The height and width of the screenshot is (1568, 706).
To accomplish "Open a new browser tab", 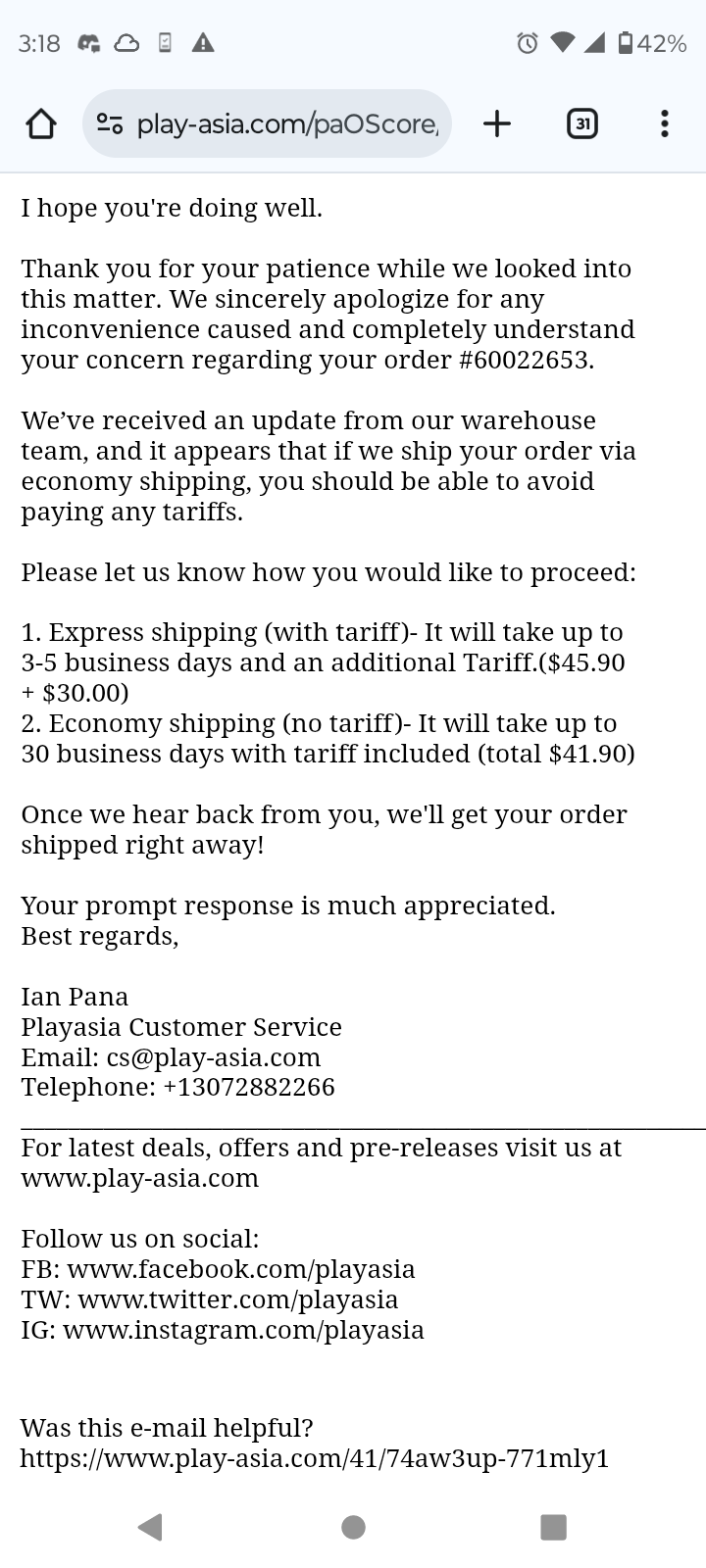I will (x=497, y=123).
